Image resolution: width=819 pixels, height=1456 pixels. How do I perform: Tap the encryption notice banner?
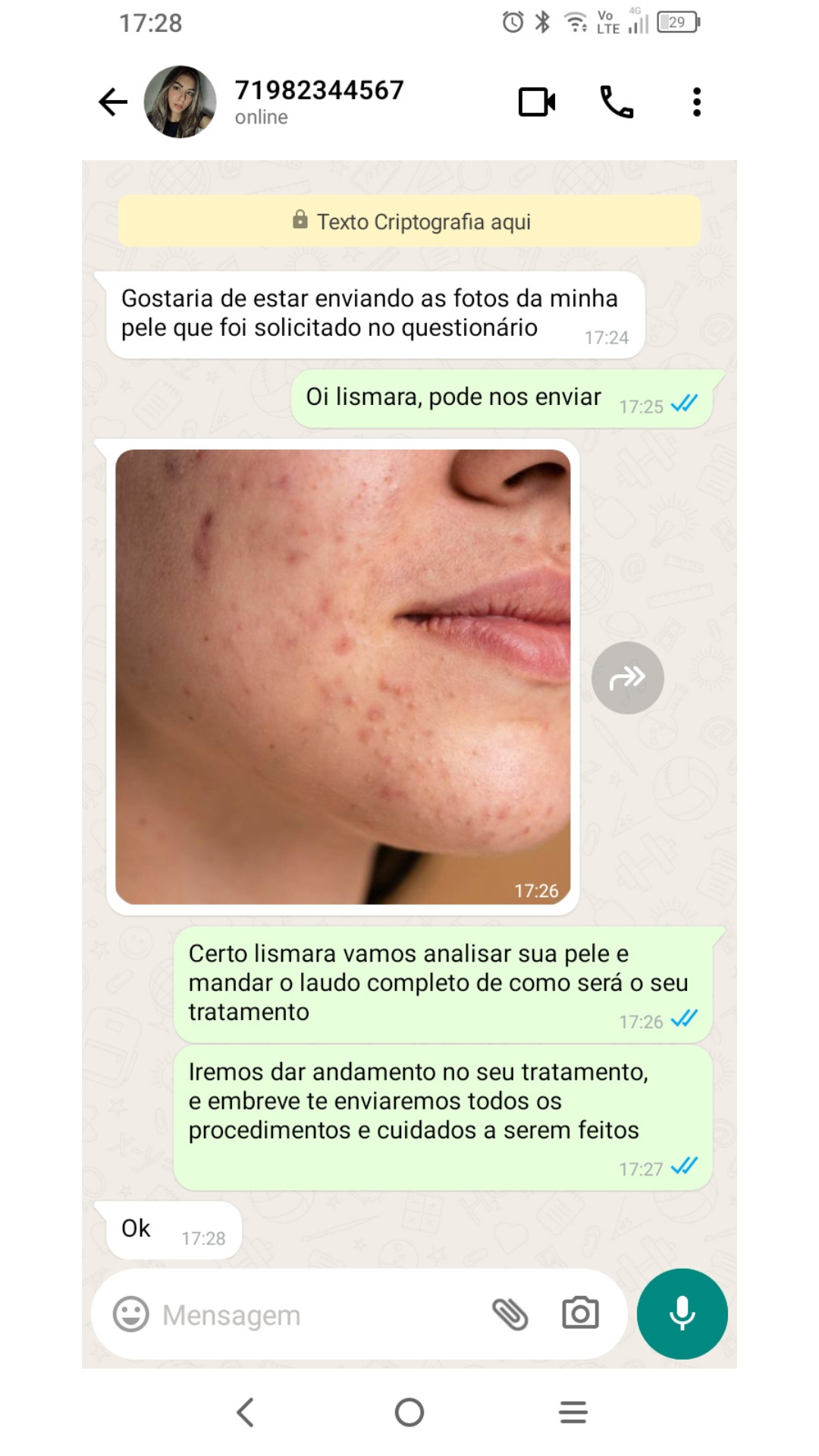click(x=409, y=221)
